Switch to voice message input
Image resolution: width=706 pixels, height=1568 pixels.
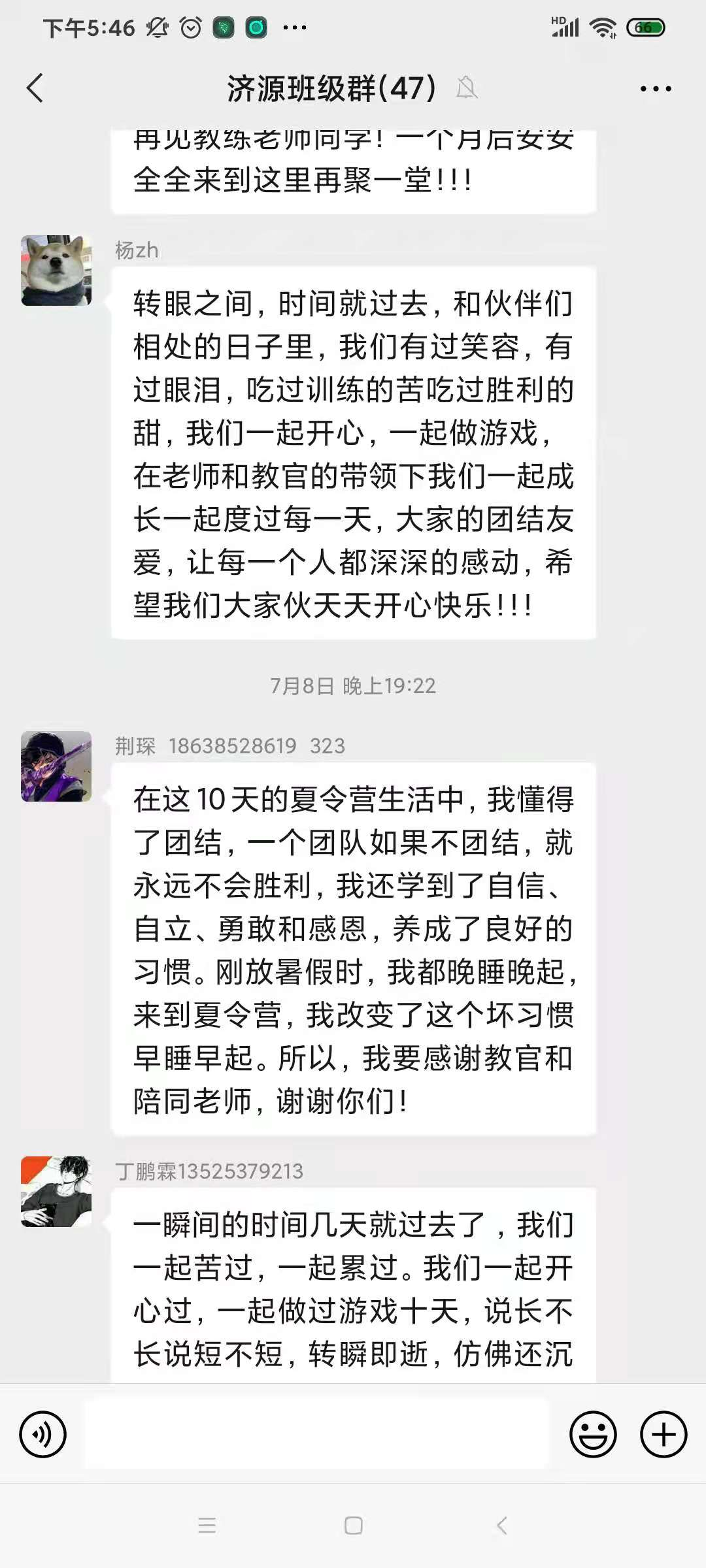click(x=43, y=1435)
